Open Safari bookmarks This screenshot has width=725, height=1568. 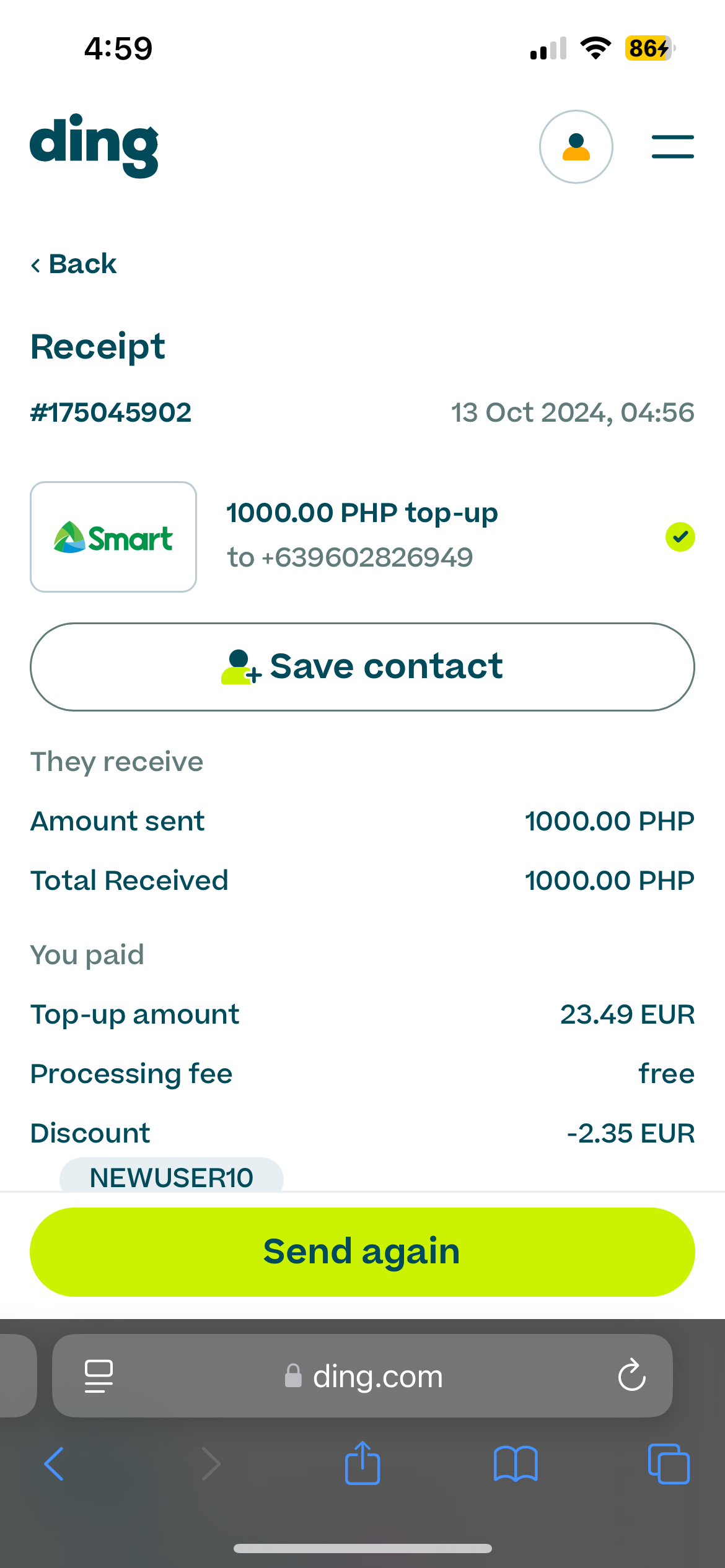516,1464
